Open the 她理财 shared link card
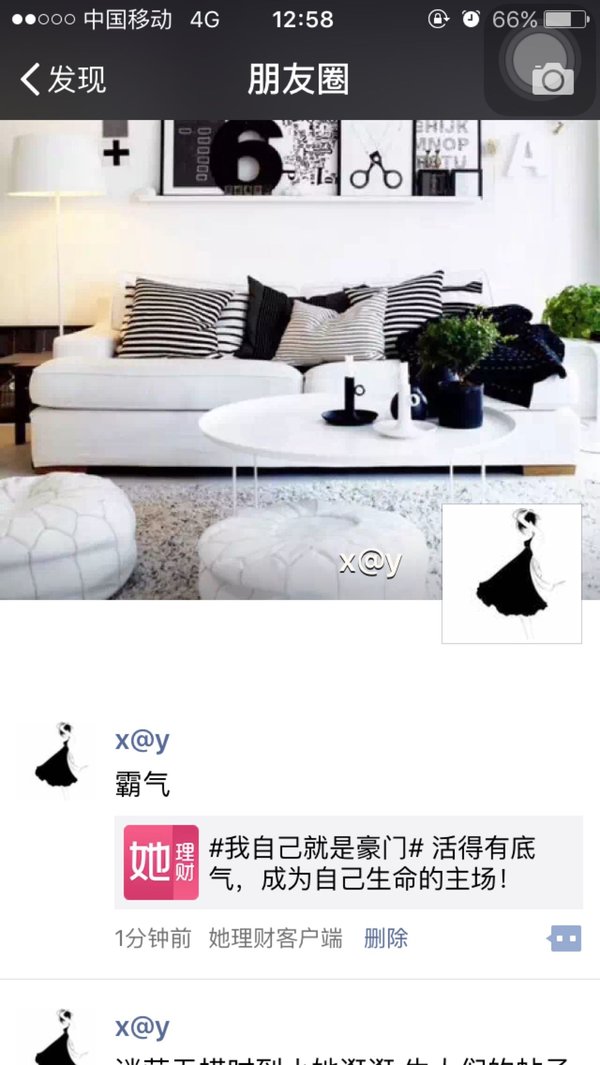The image size is (600, 1065). (349, 863)
